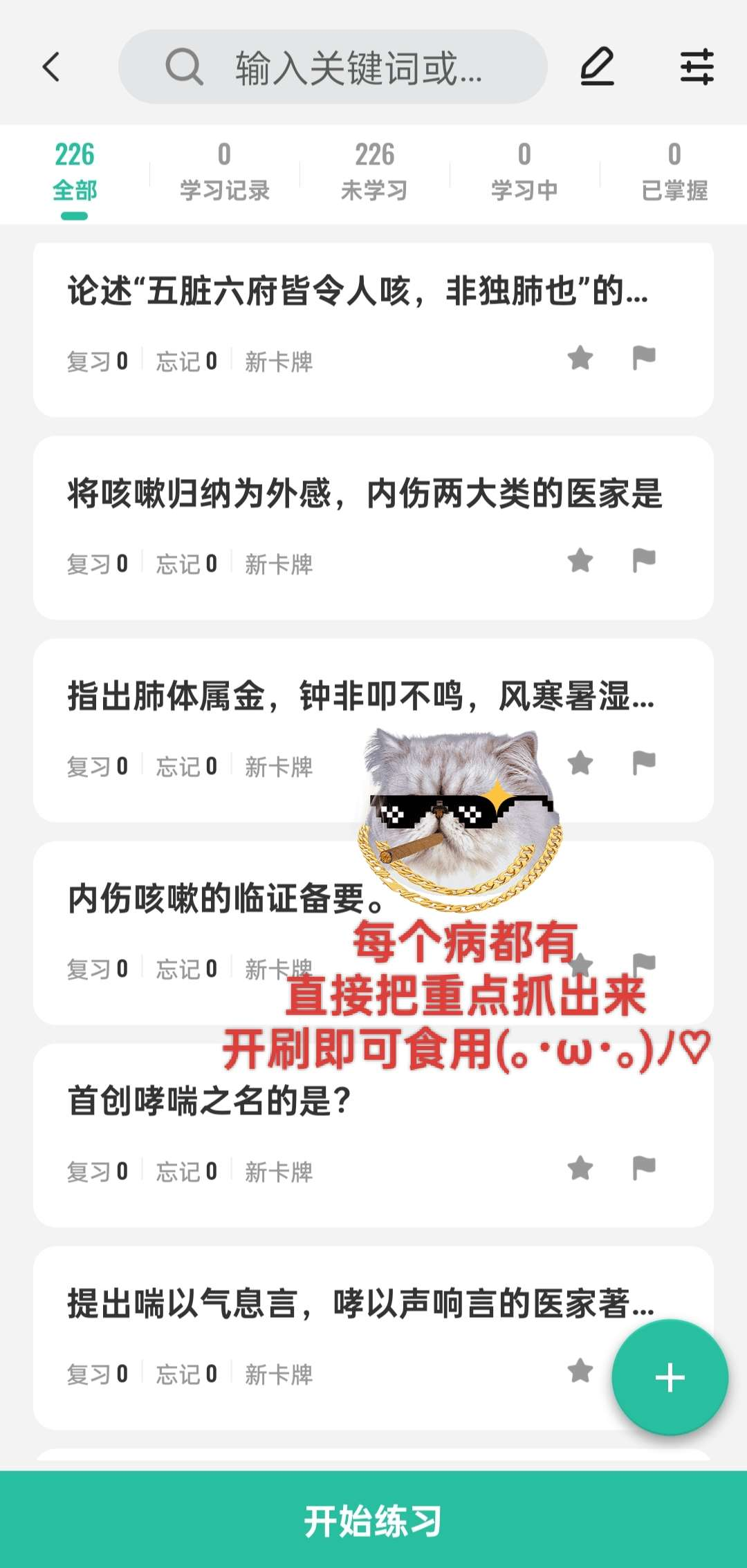747x1568 pixels.
Task: Switch to the 未学习 tab
Action: [374, 173]
